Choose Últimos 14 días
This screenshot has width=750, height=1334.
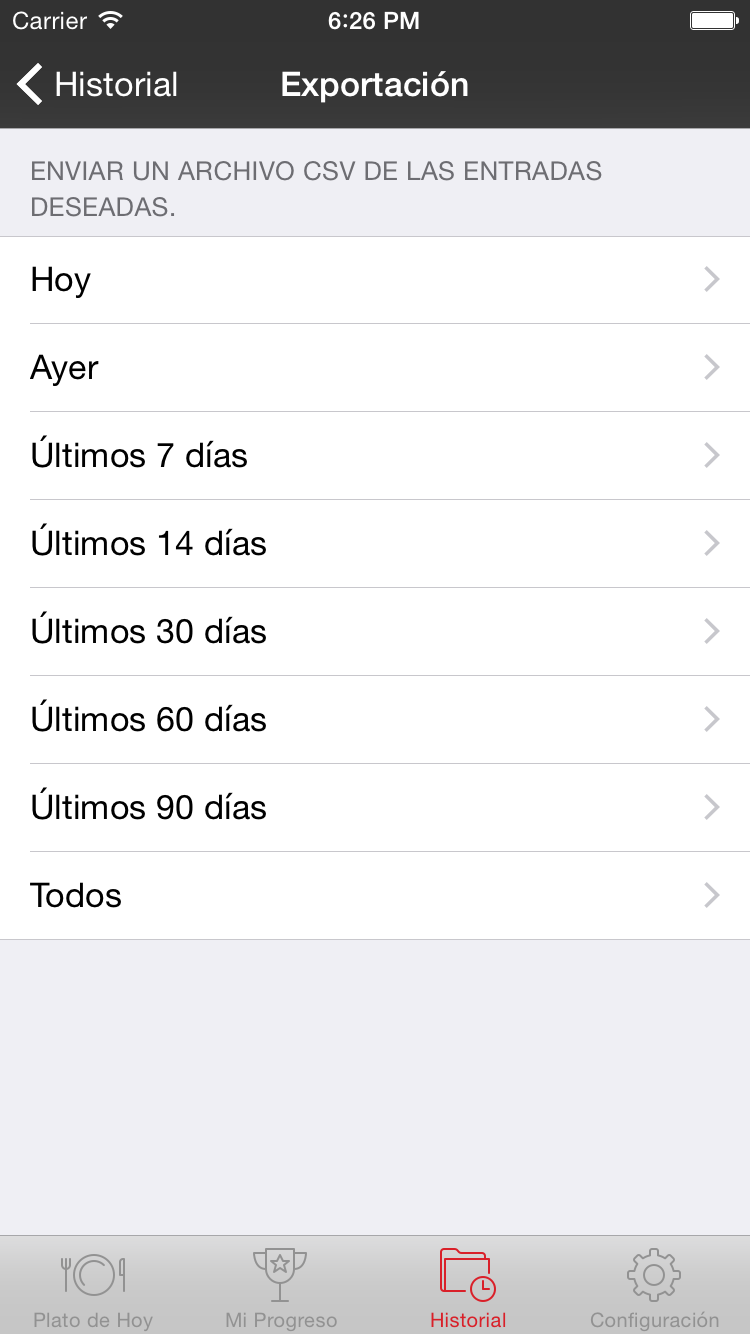tap(375, 544)
